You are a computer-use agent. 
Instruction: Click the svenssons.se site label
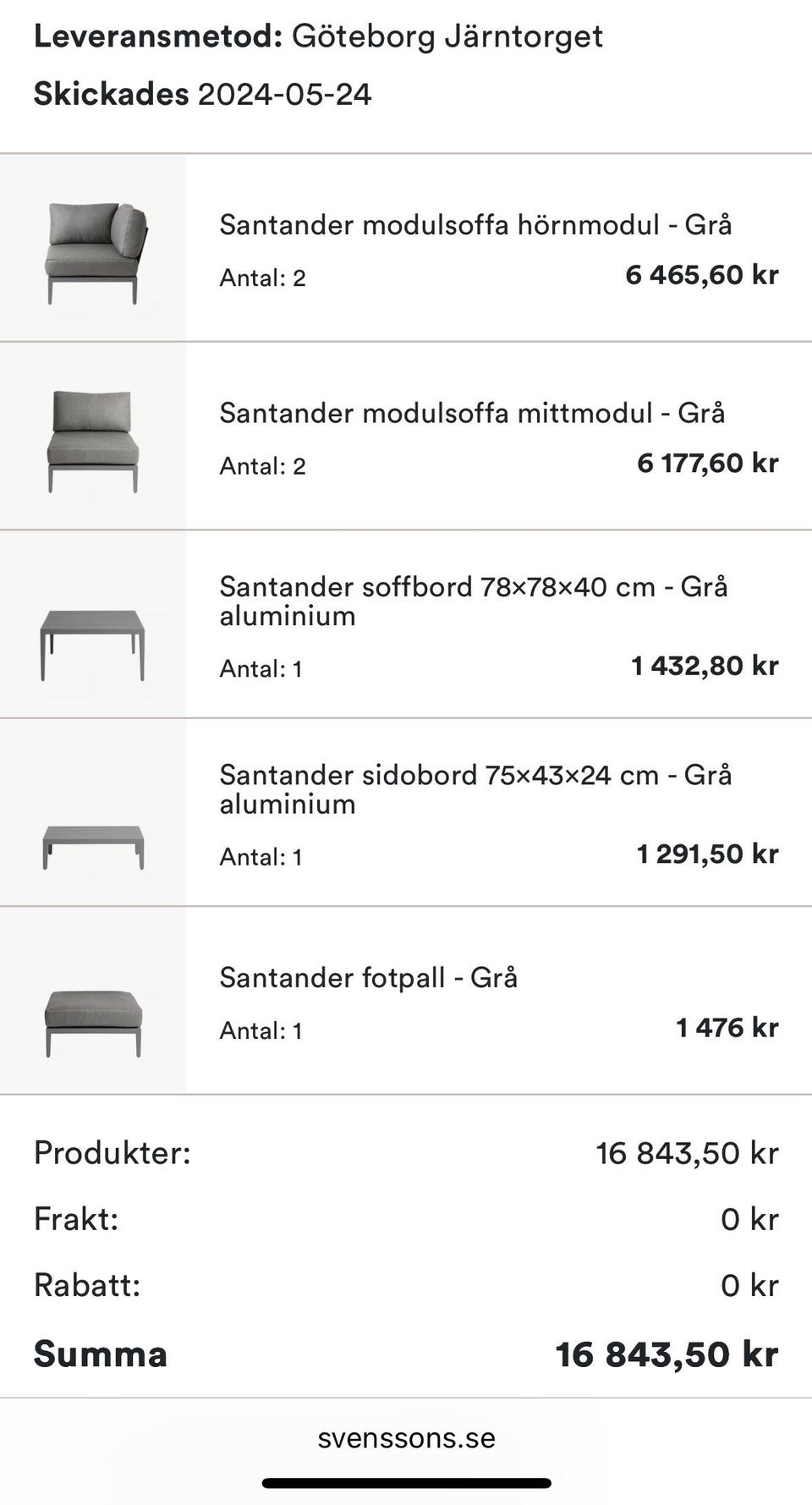[406, 1438]
